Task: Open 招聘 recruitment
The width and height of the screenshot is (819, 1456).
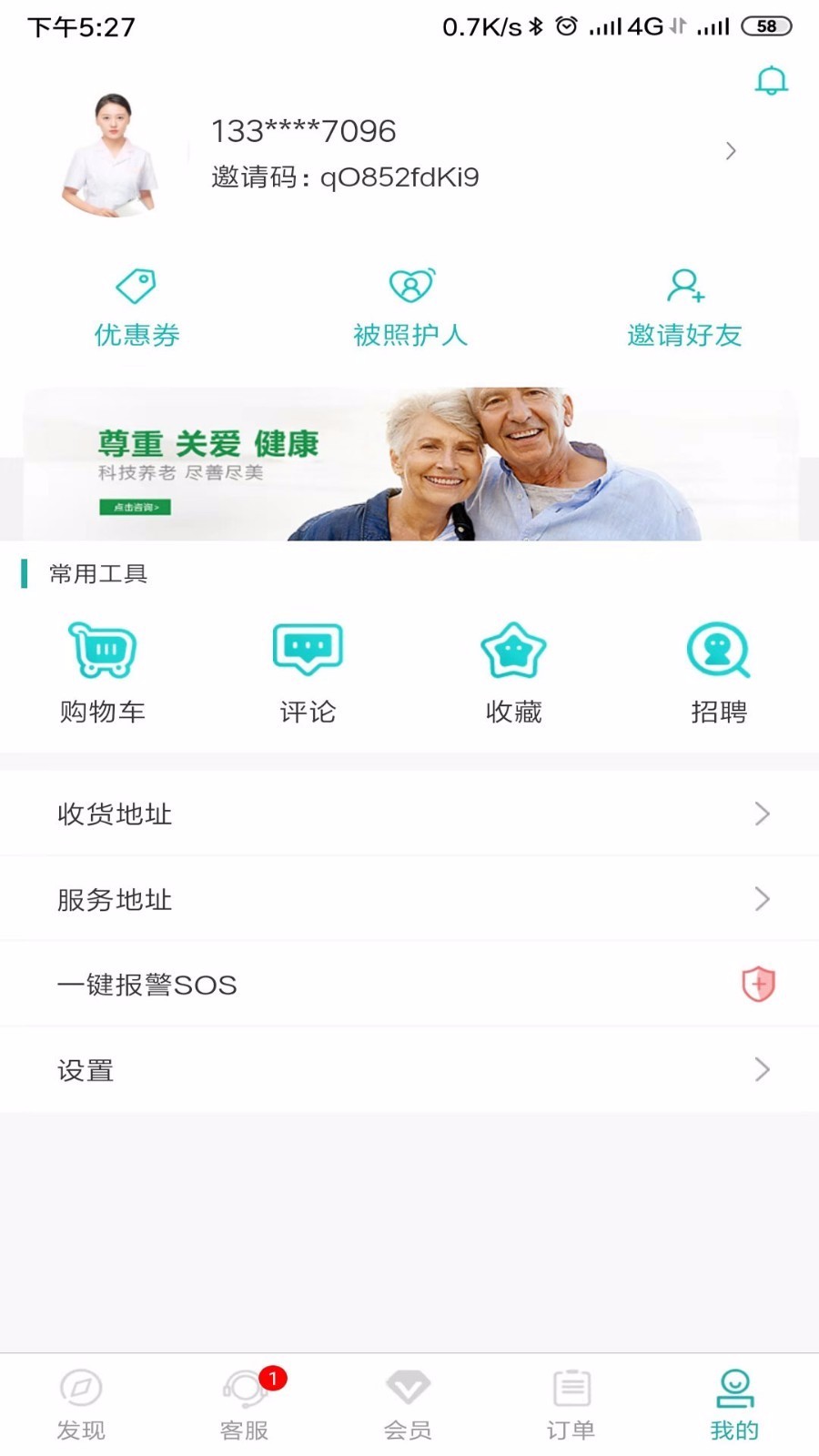Action: coord(718,672)
